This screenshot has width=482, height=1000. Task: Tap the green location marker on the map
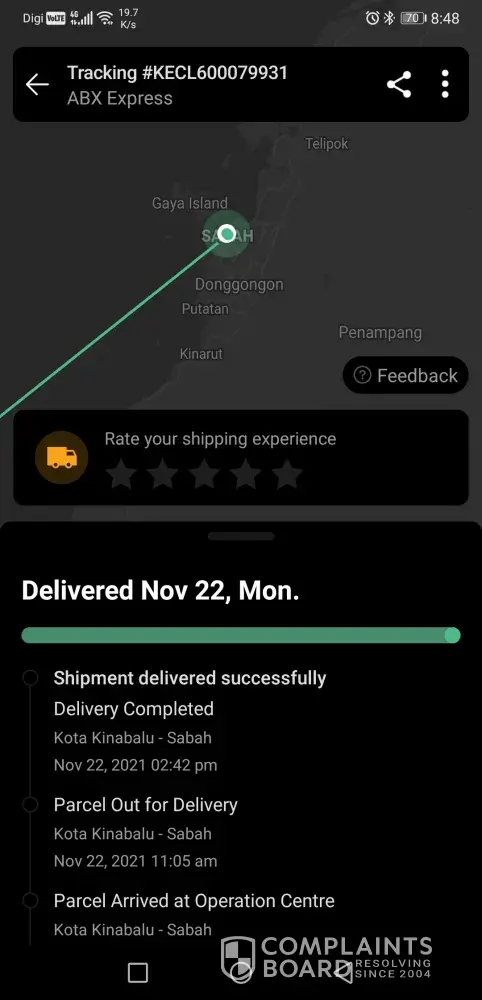[x=226, y=233]
